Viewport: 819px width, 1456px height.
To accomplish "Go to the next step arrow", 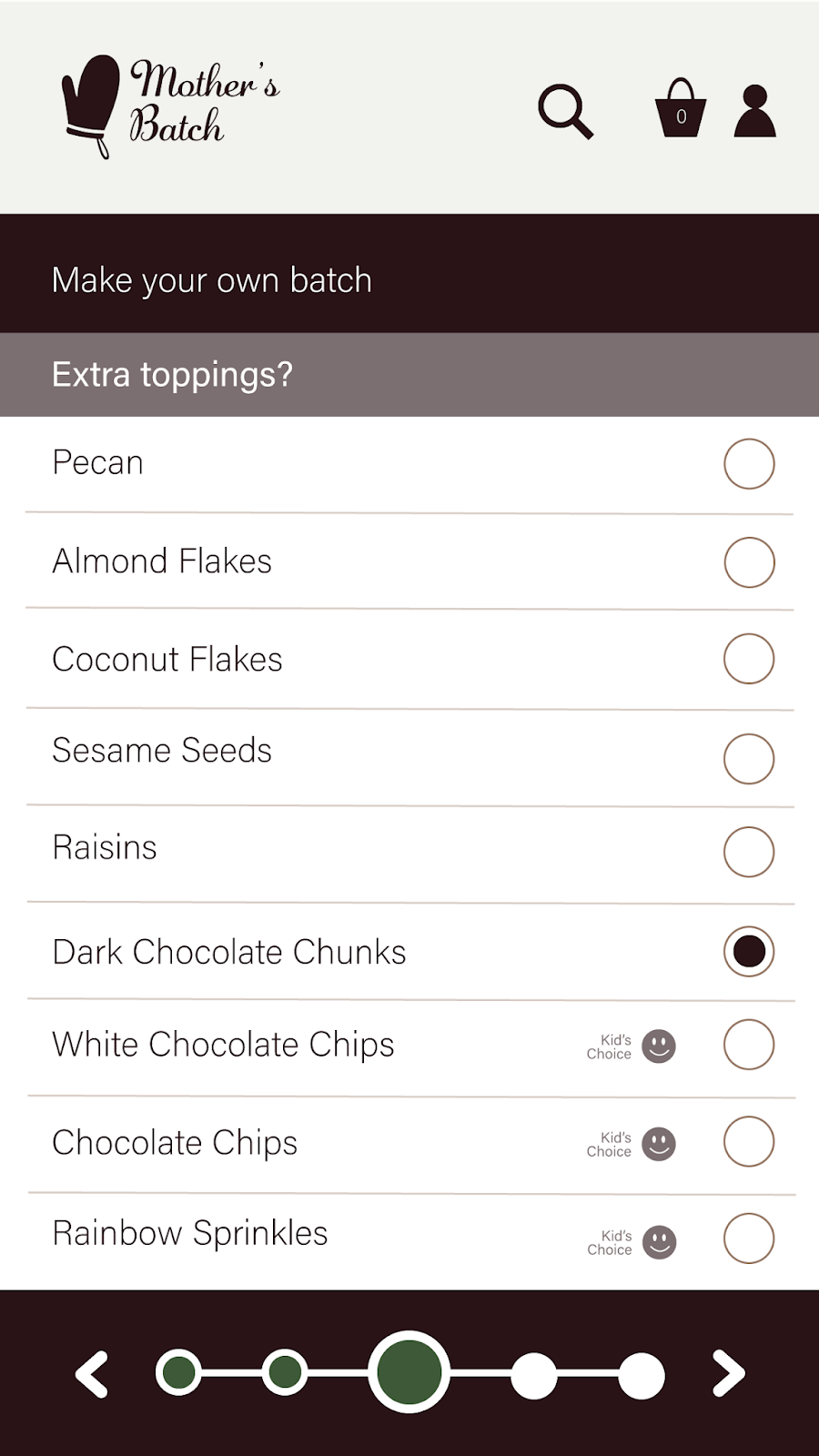I will tap(728, 1374).
